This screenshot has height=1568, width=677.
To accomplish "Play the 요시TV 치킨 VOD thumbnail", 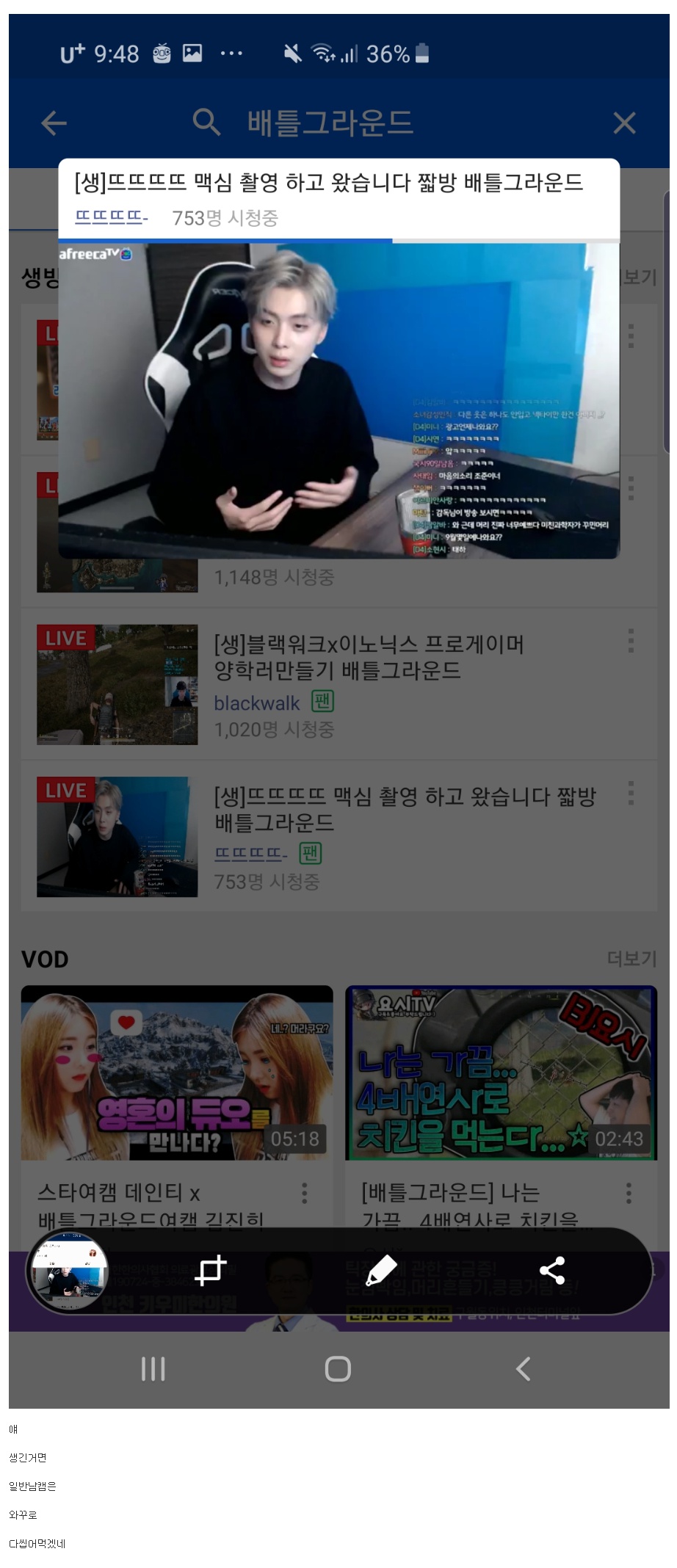I will 501,1072.
